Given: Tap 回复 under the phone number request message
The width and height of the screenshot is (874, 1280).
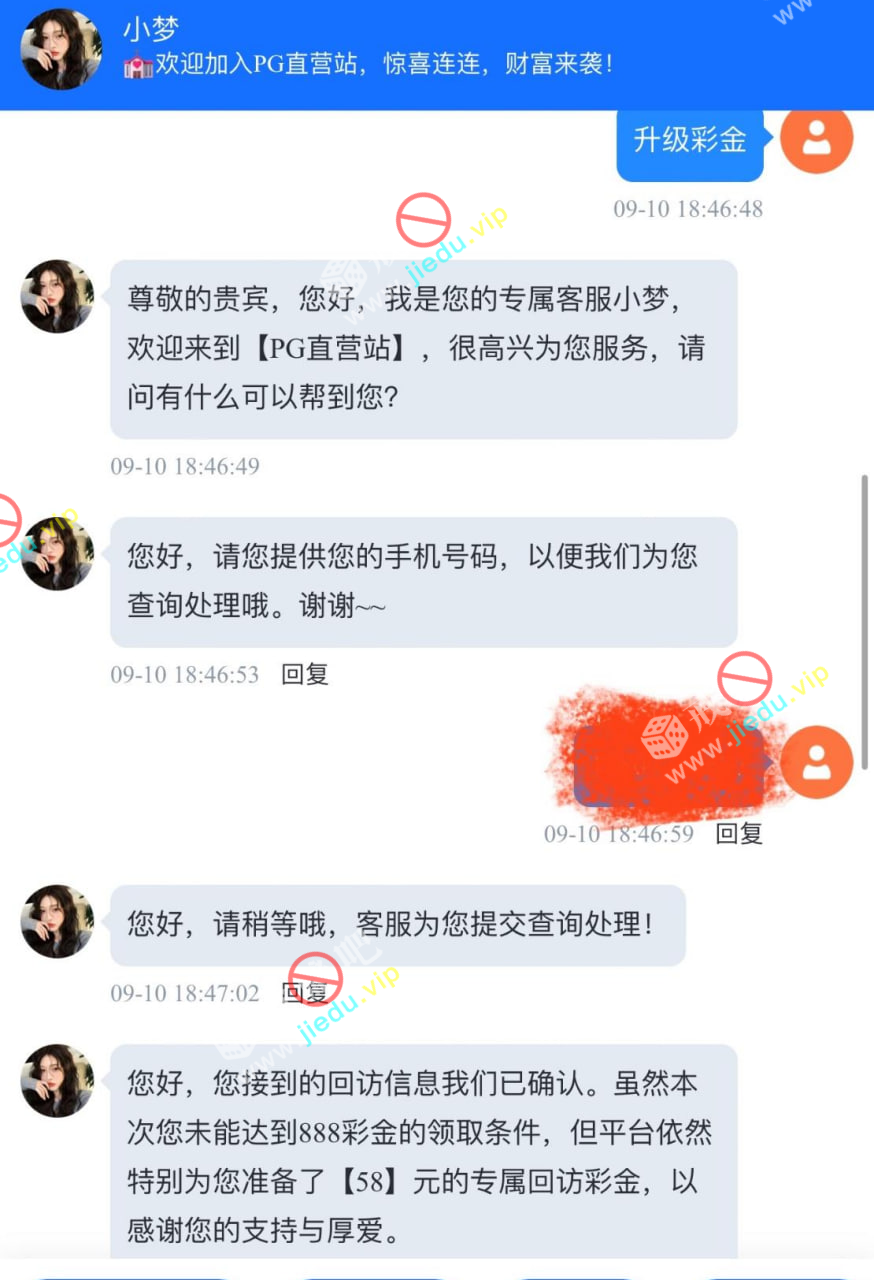Looking at the screenshot, I should 305,675.
